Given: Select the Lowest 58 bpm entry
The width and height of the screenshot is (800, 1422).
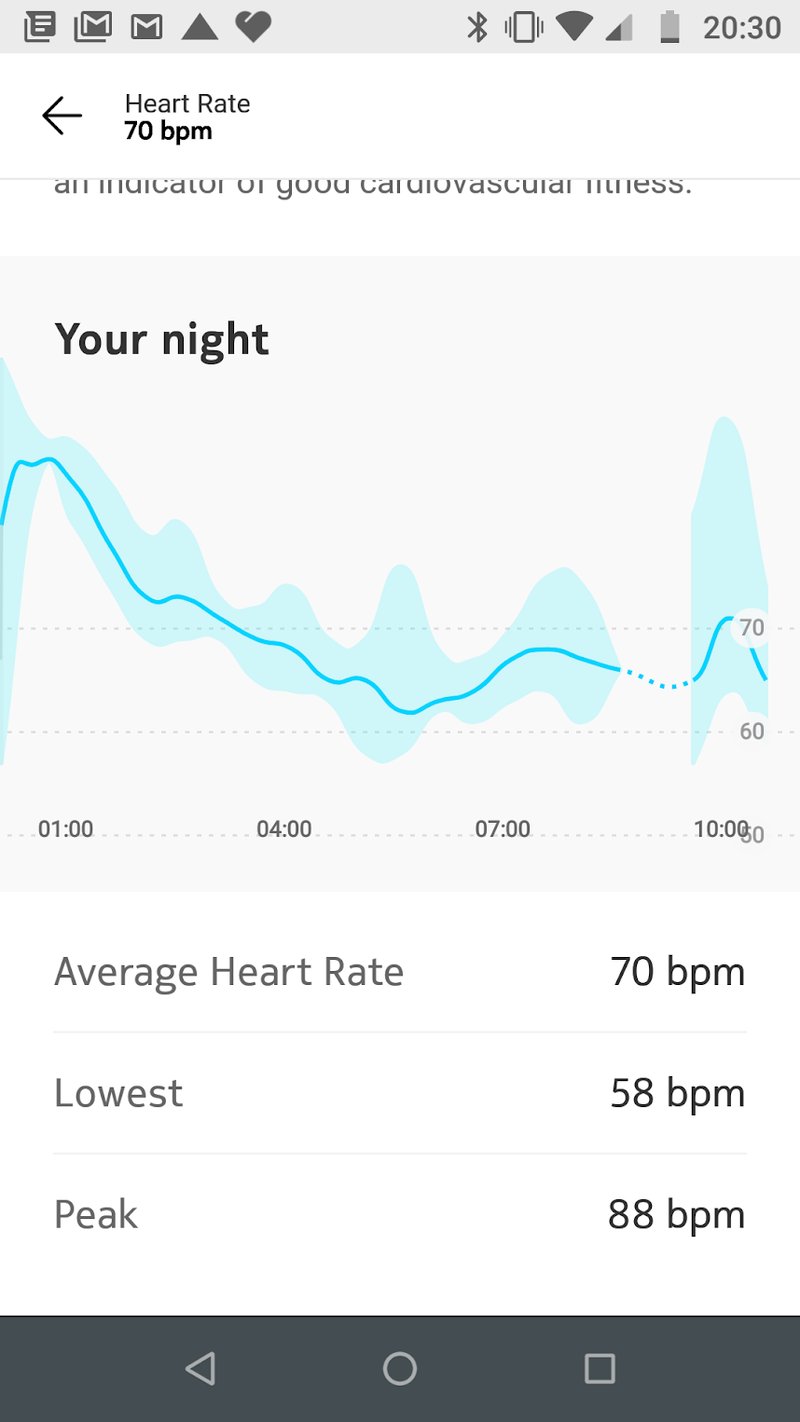Looking at the screenshot, I should coord(399,1092).
